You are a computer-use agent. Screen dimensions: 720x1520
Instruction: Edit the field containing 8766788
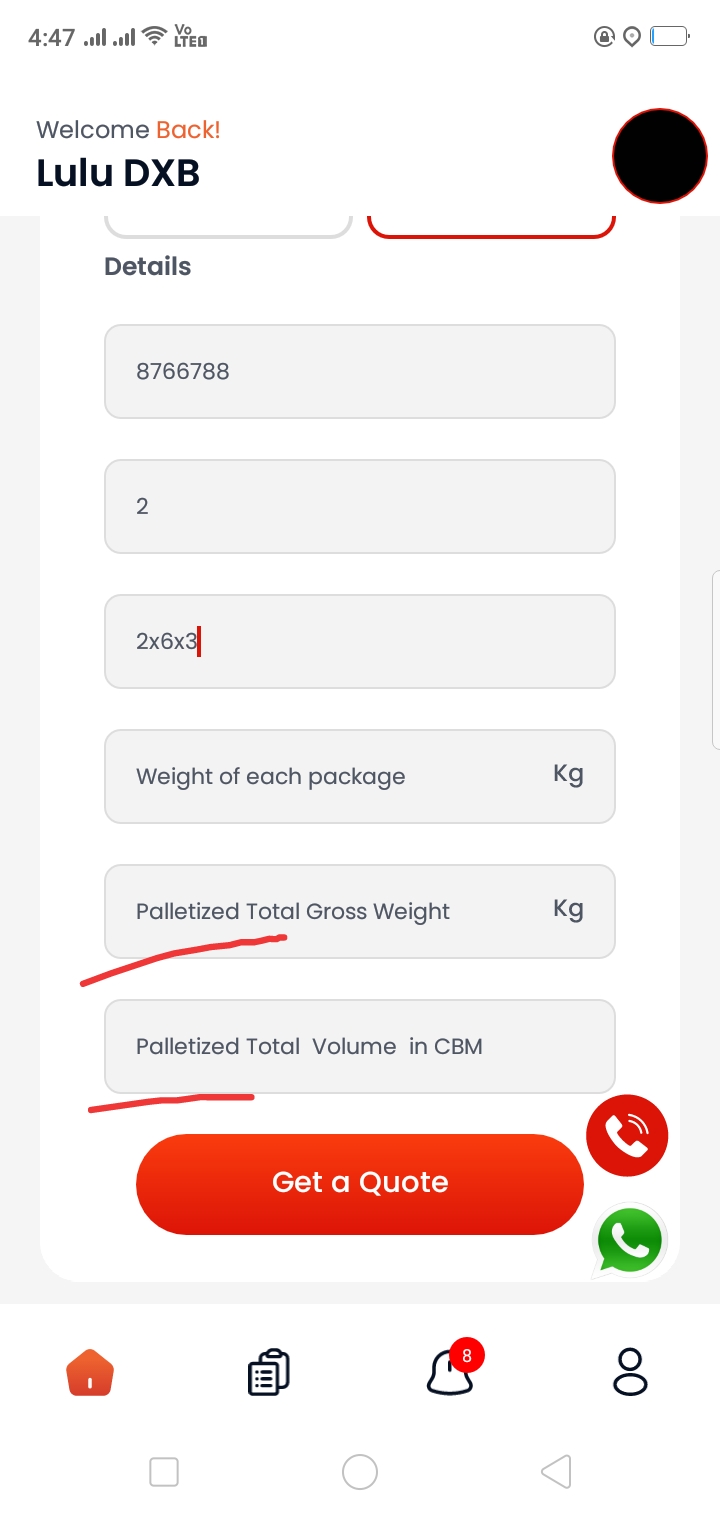click(x=359, y=371)
